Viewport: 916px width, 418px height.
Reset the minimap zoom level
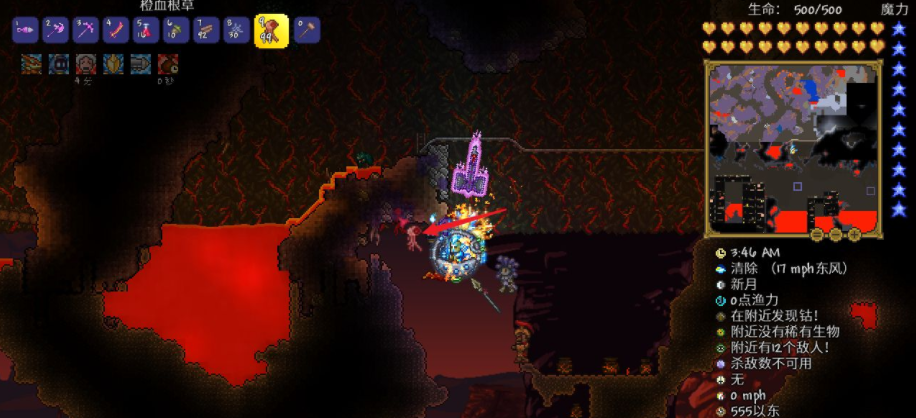817,235
